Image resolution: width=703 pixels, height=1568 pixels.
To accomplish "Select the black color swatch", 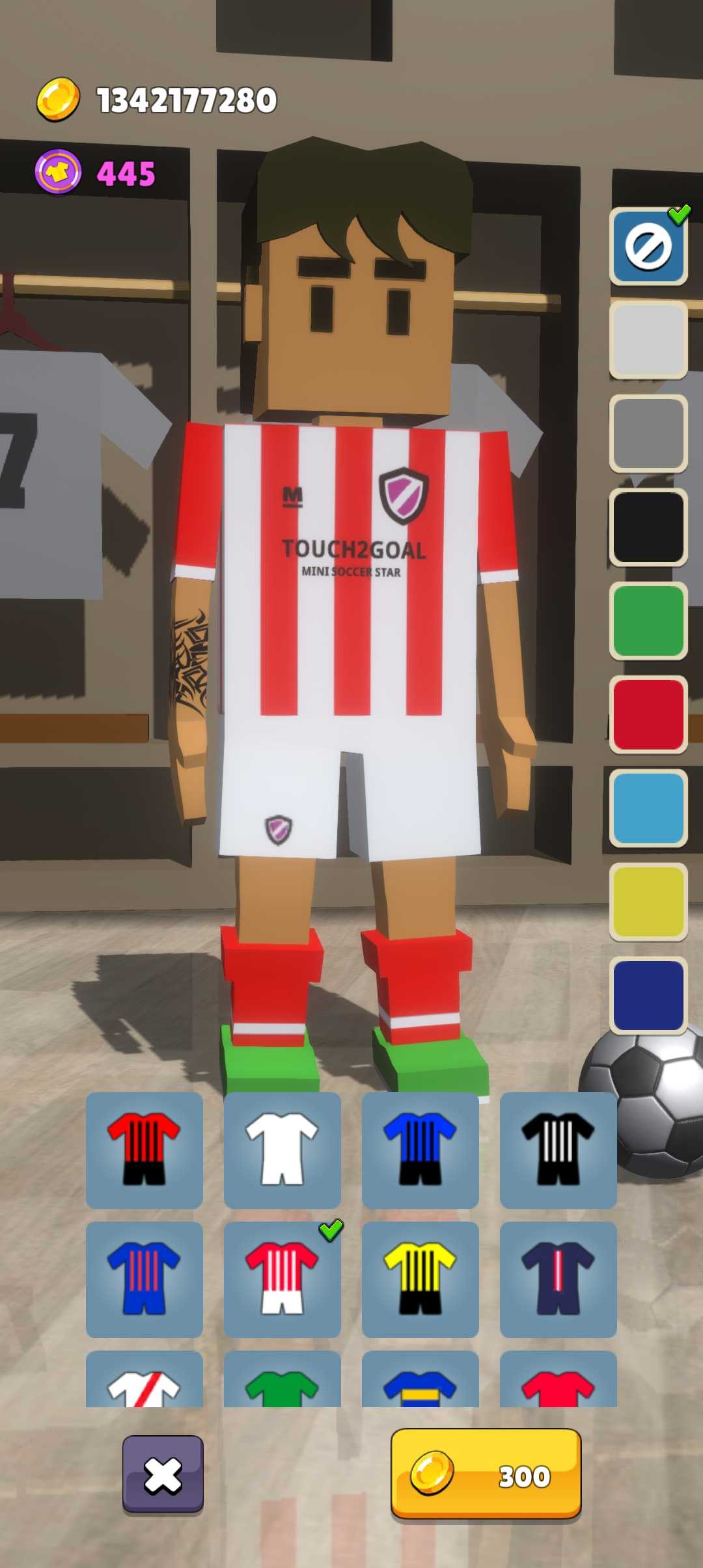I will click(648, 527).
